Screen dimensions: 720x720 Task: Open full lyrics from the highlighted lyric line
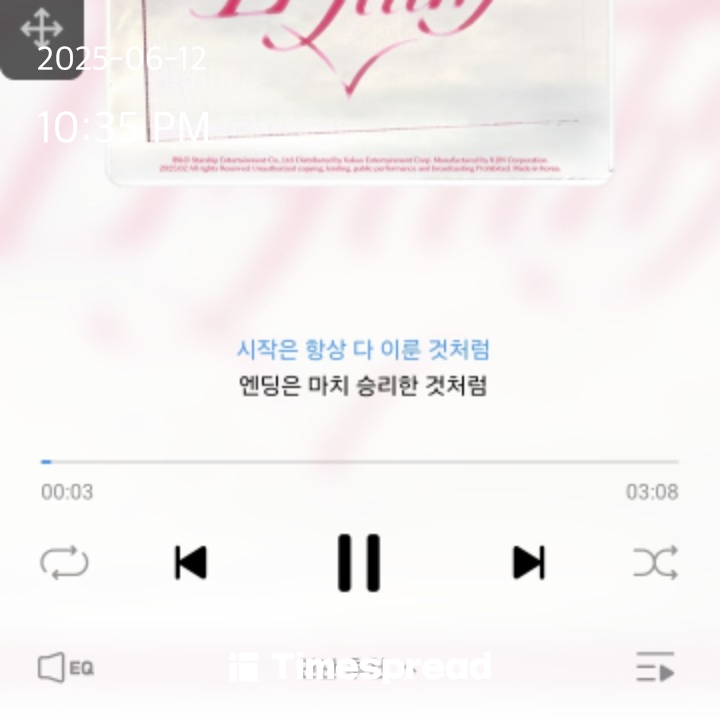[x=362, y=350]
